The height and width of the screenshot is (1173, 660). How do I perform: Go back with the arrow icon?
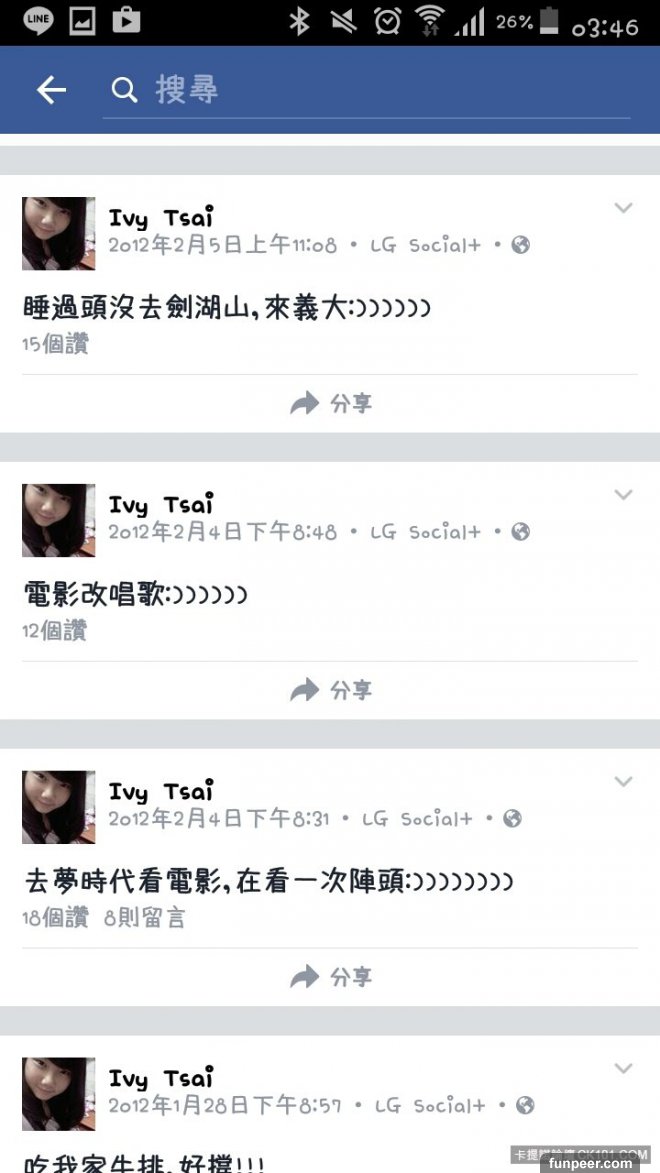51,91
